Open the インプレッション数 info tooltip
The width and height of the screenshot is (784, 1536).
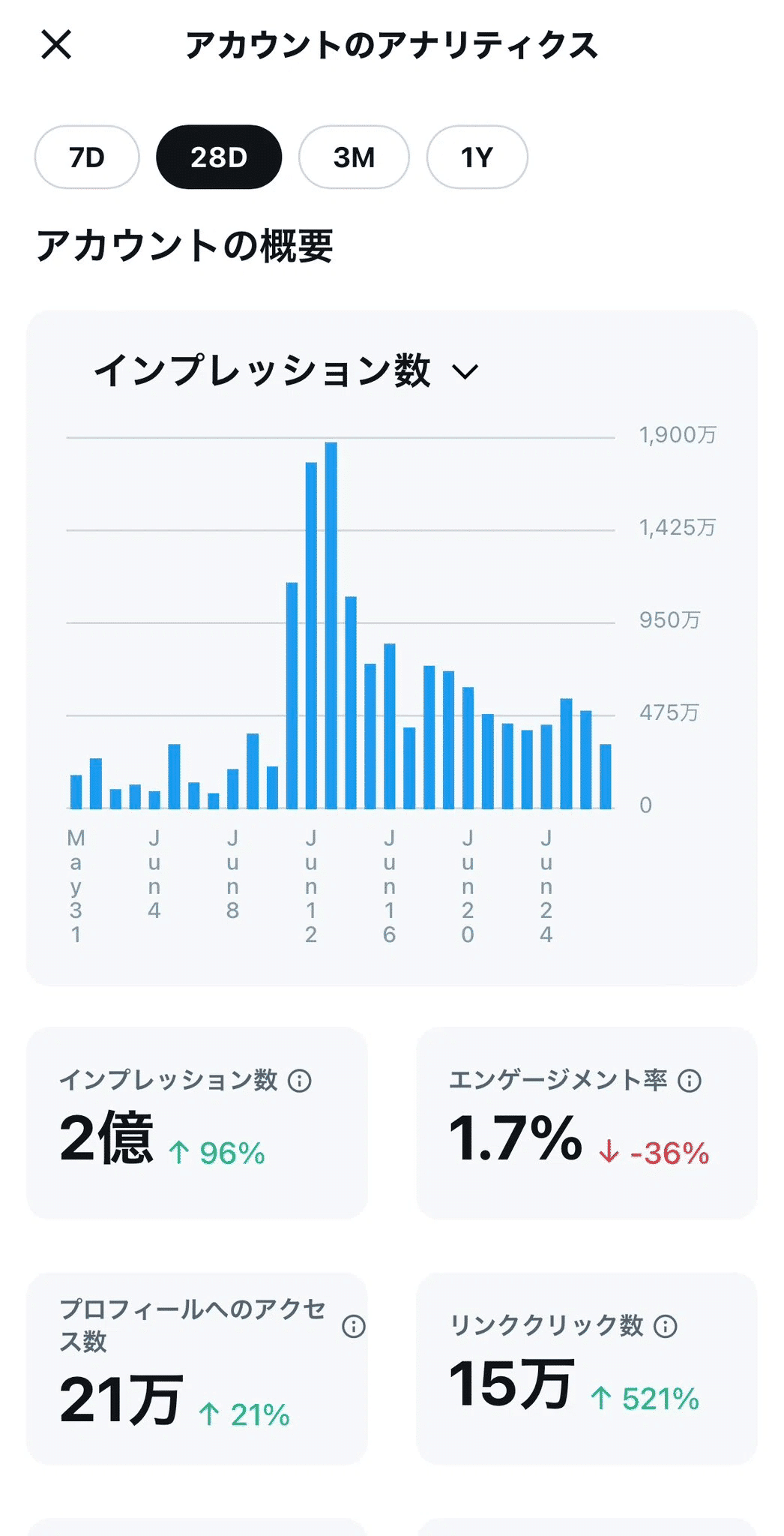coord(299,1080)
